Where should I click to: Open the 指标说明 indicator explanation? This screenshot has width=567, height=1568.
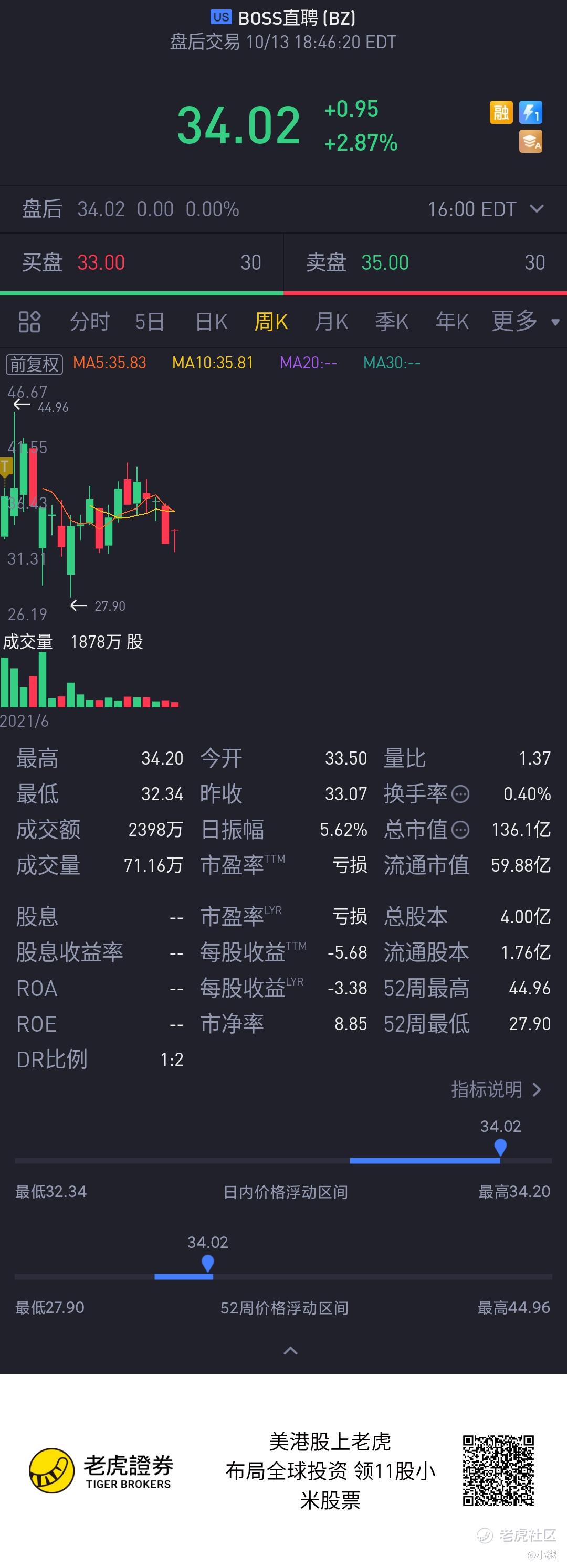[496, 1089]
